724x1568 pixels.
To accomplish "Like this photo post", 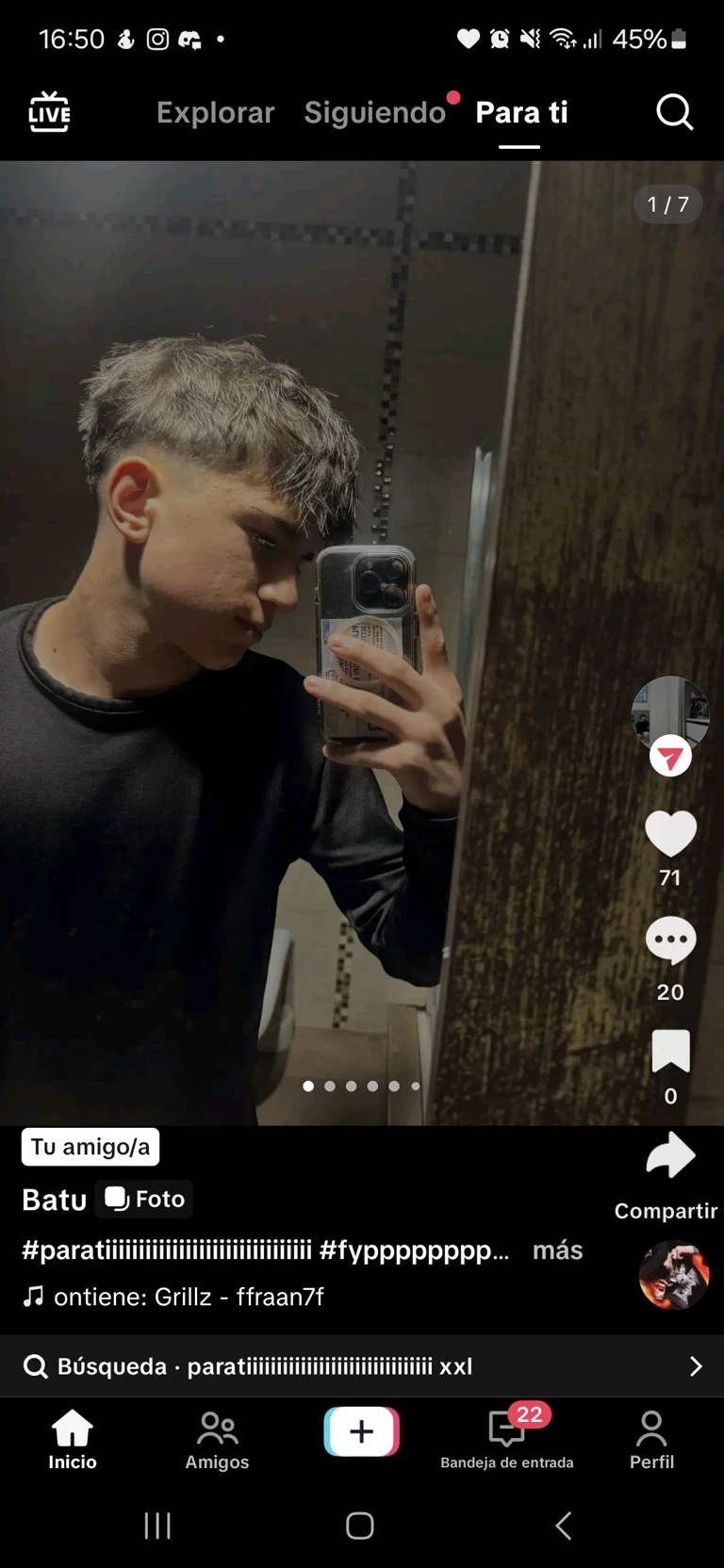I will tap(670, 834).
